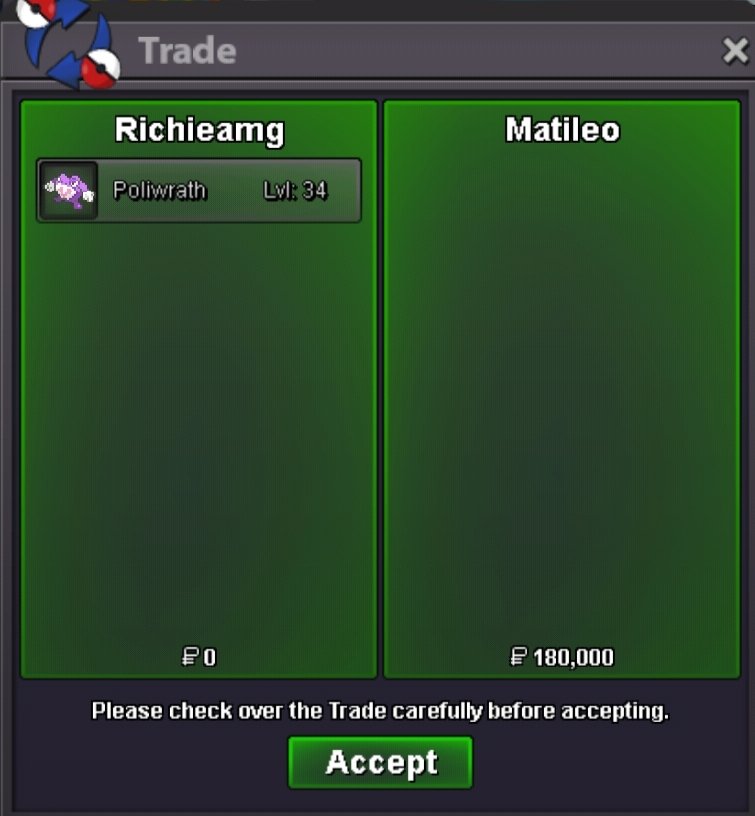The width and height of the screenshot is (755, 816).
Task: Accept the trade offer
Action: (380, 763)
